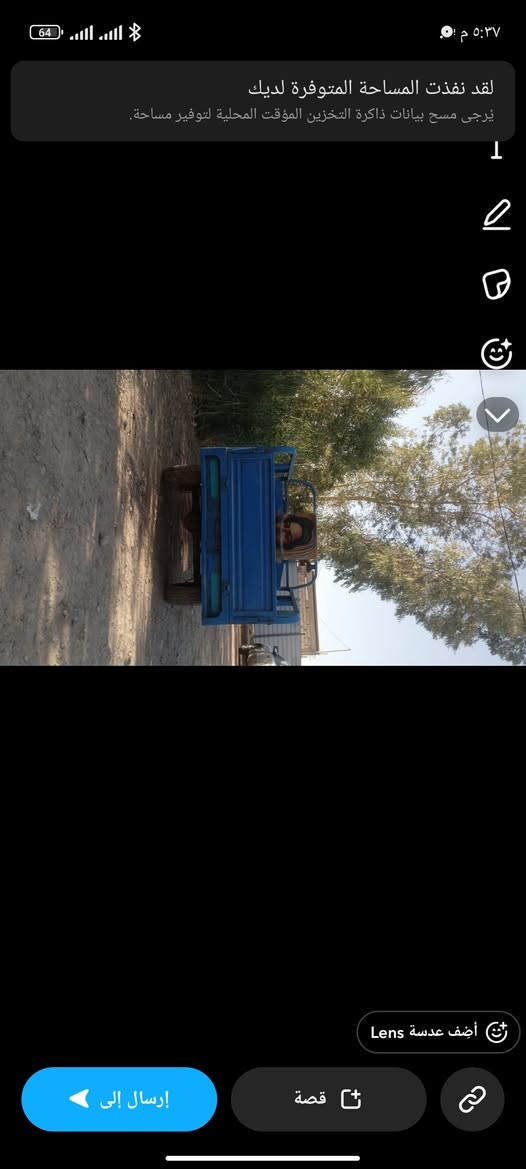Open the storage full notification banner
The width and height of the screenshot is (526, 1169).
point(263,101)
